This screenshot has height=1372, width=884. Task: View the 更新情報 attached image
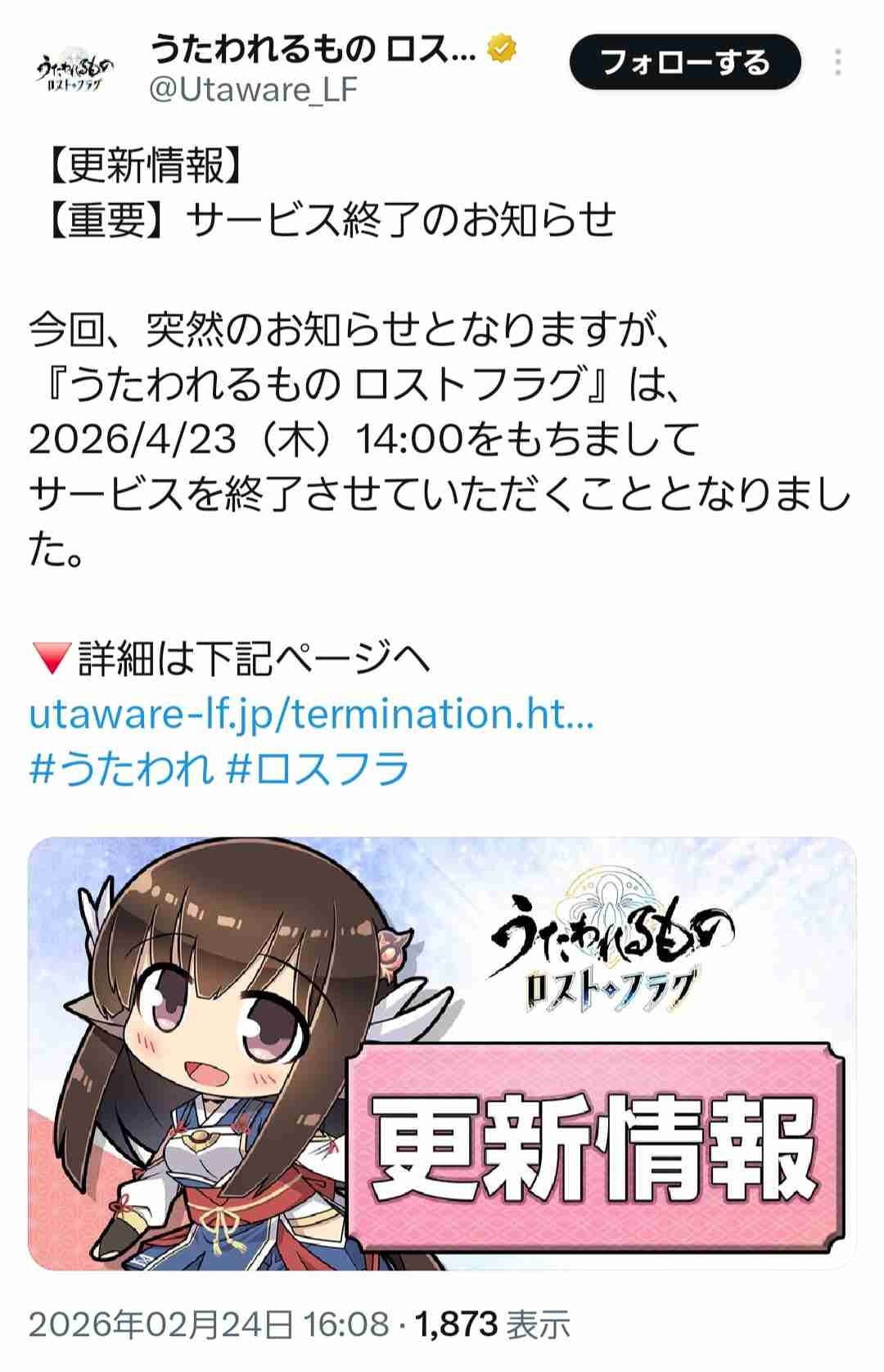[442, 1054]
